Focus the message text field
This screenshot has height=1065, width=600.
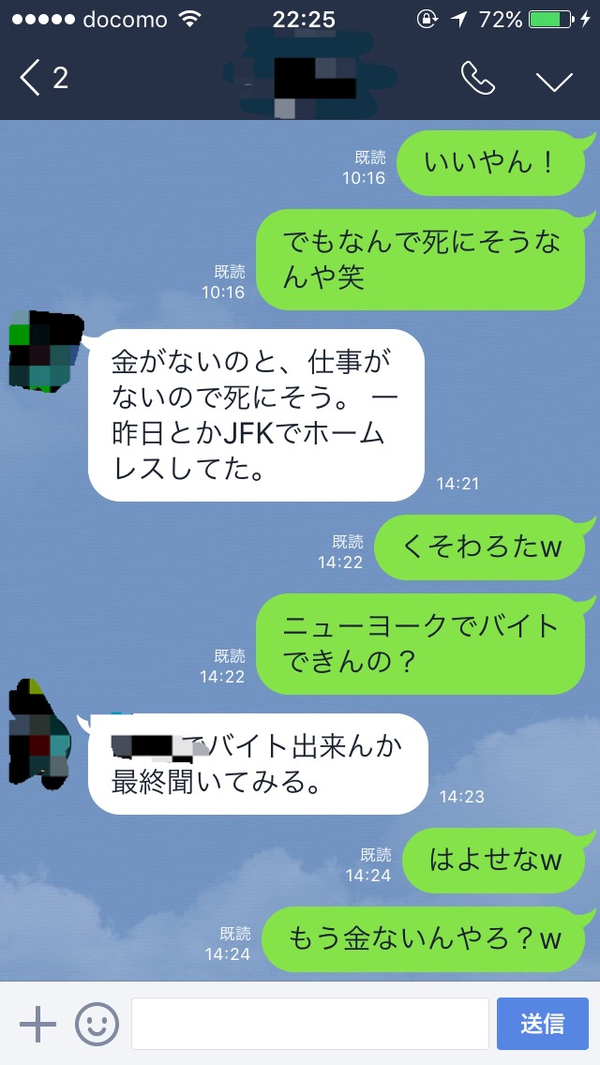[x=310, y=1024]
